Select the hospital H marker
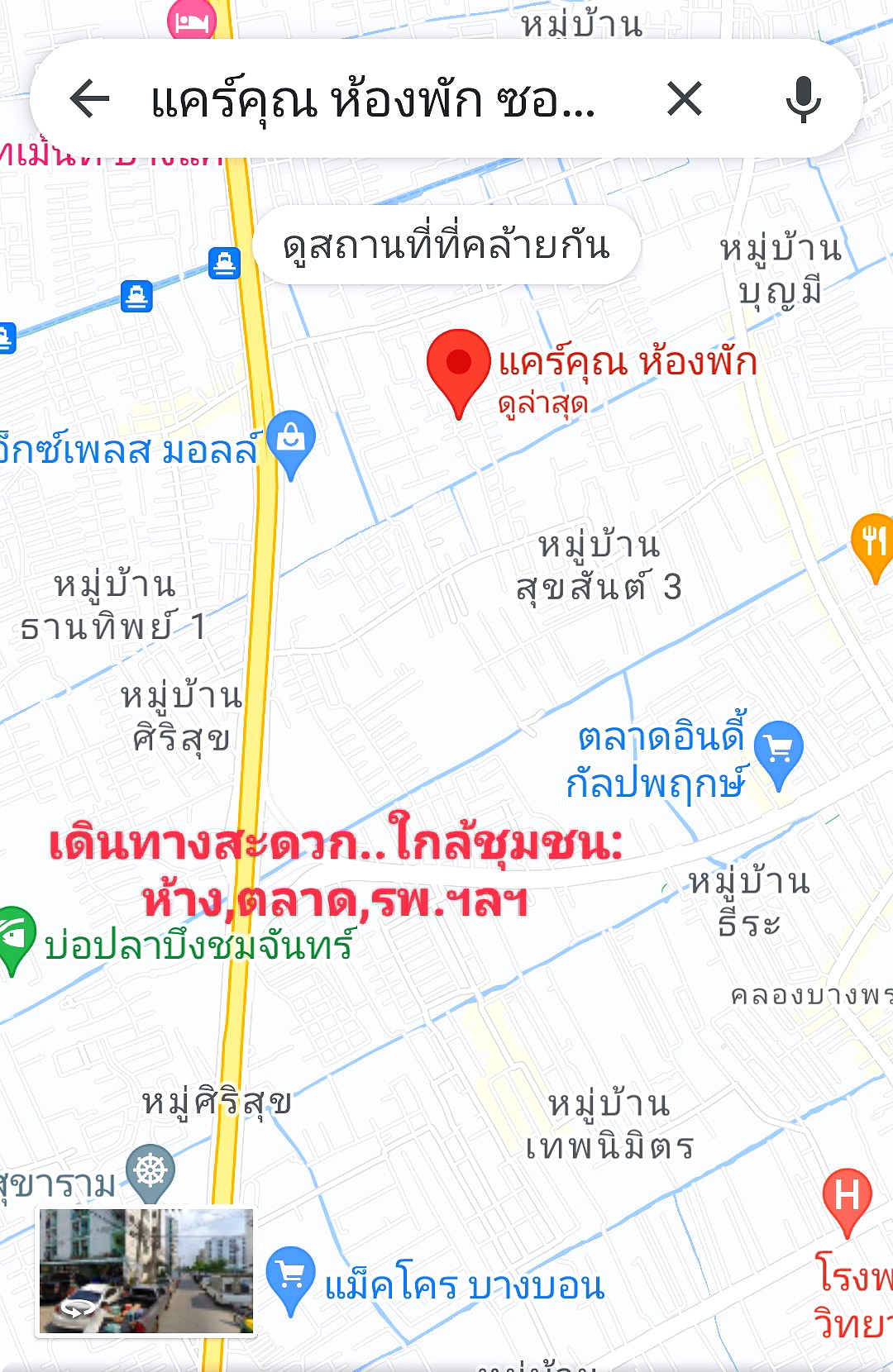This screenshot has width=893, height=1372. (847, 1197)
